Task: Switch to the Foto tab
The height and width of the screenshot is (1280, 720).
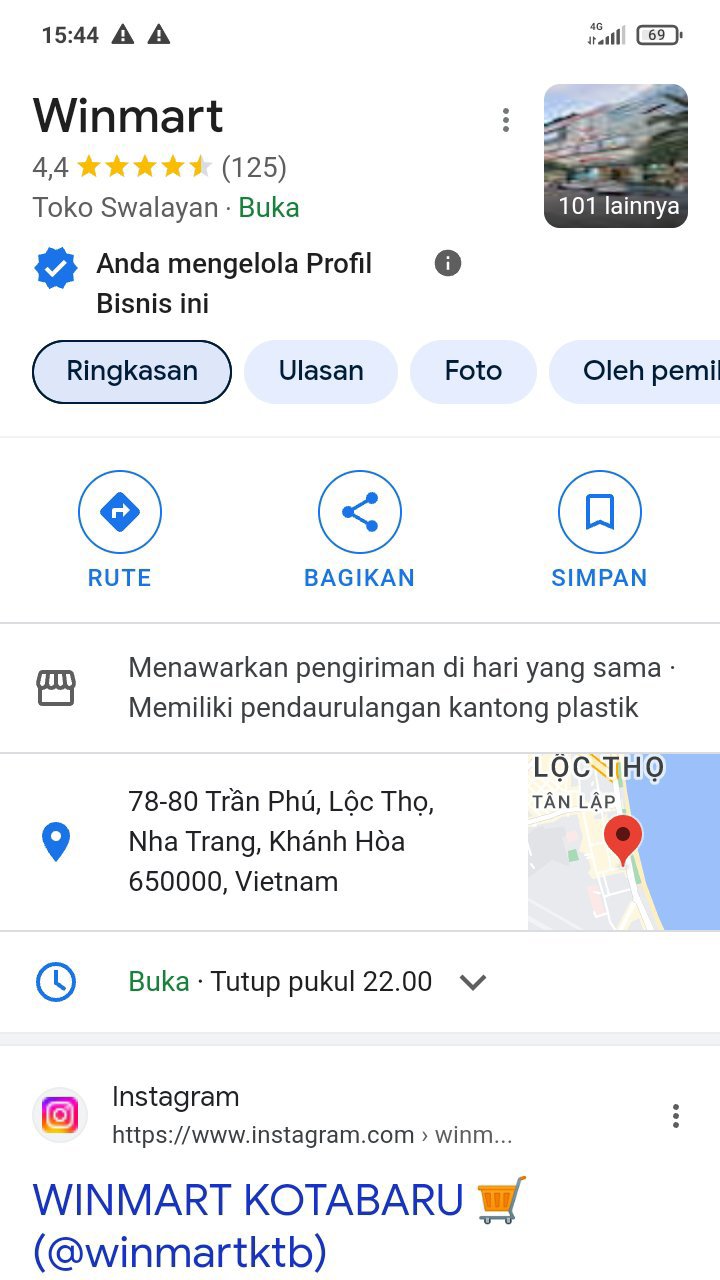Action: (473, 371)
